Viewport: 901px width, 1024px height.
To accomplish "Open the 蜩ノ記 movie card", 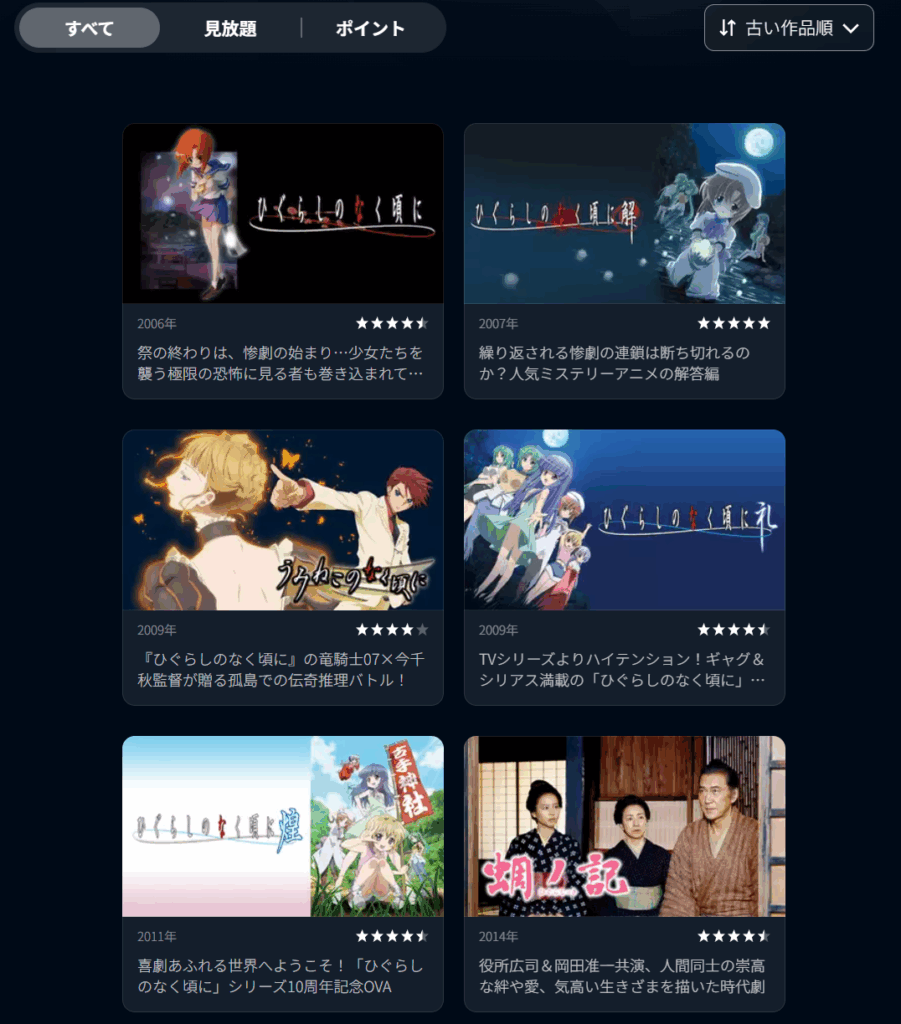I will (624, 826).
